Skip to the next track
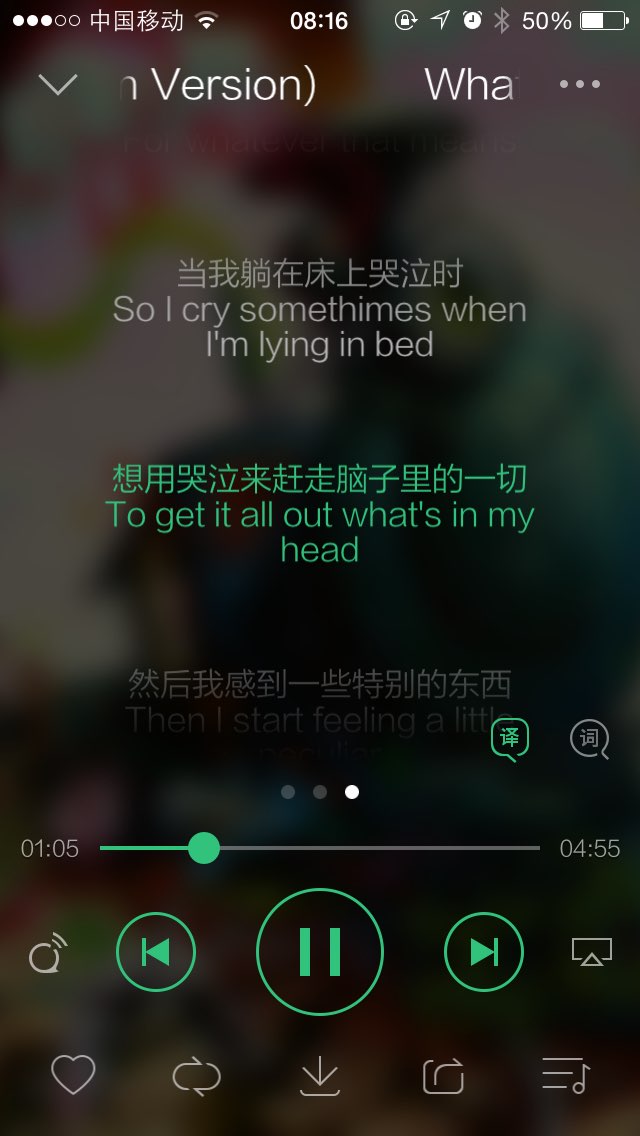 click(x=483, y=952)
